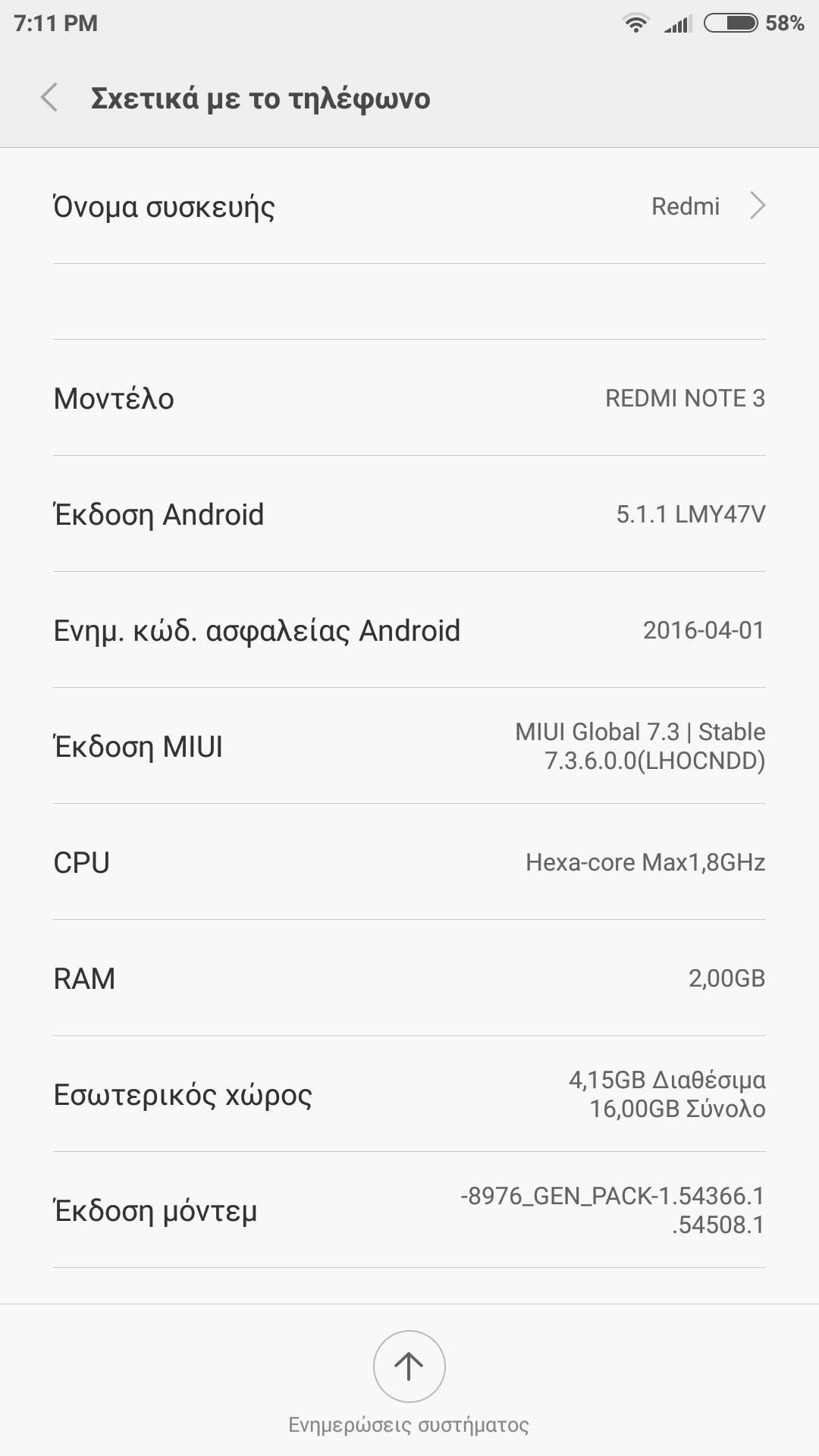
Task: Tap the Ενημερώσεις συστήματος update button
Action: click(x=409, y=1367)
